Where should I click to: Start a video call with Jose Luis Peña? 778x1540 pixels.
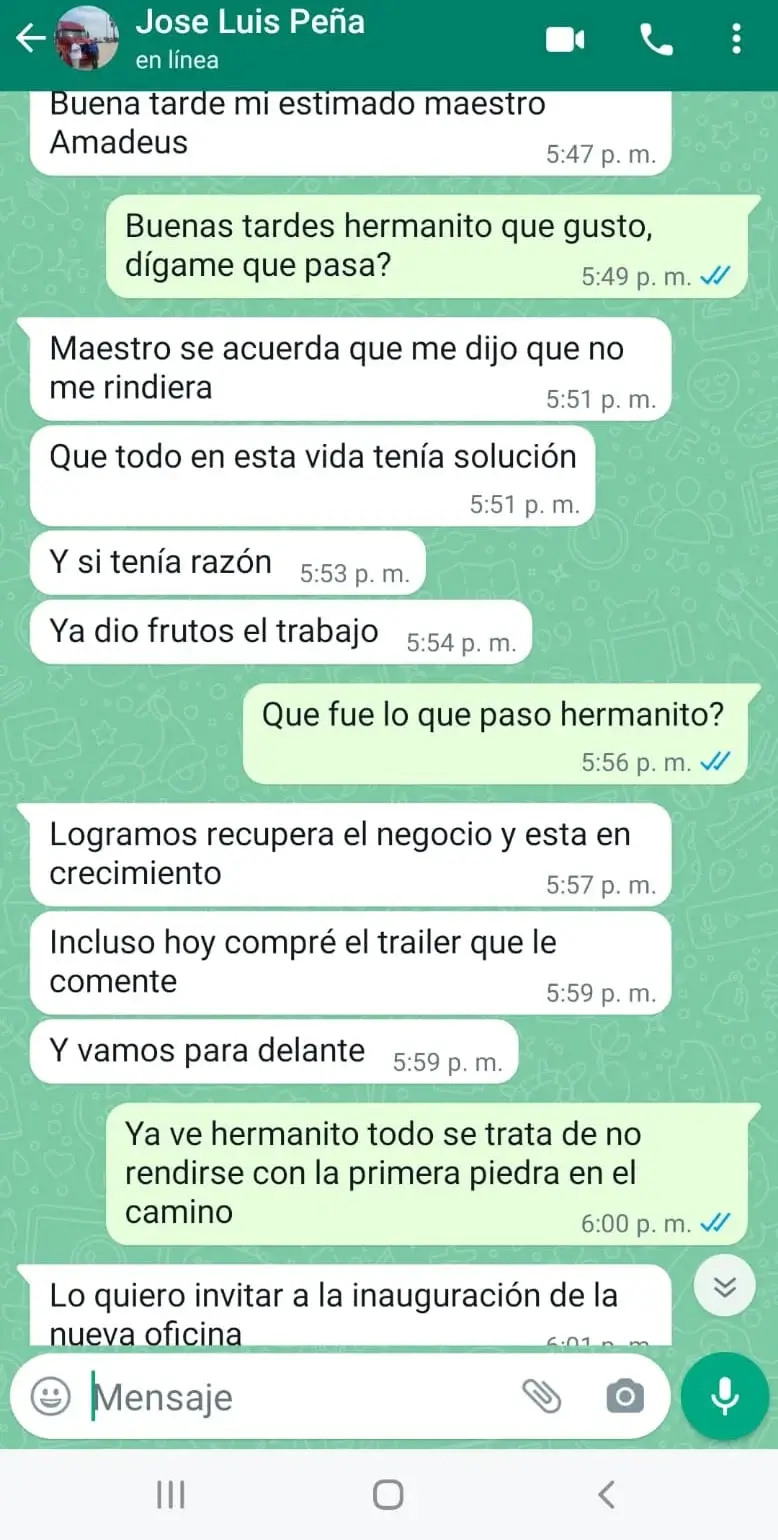[566, 39]
